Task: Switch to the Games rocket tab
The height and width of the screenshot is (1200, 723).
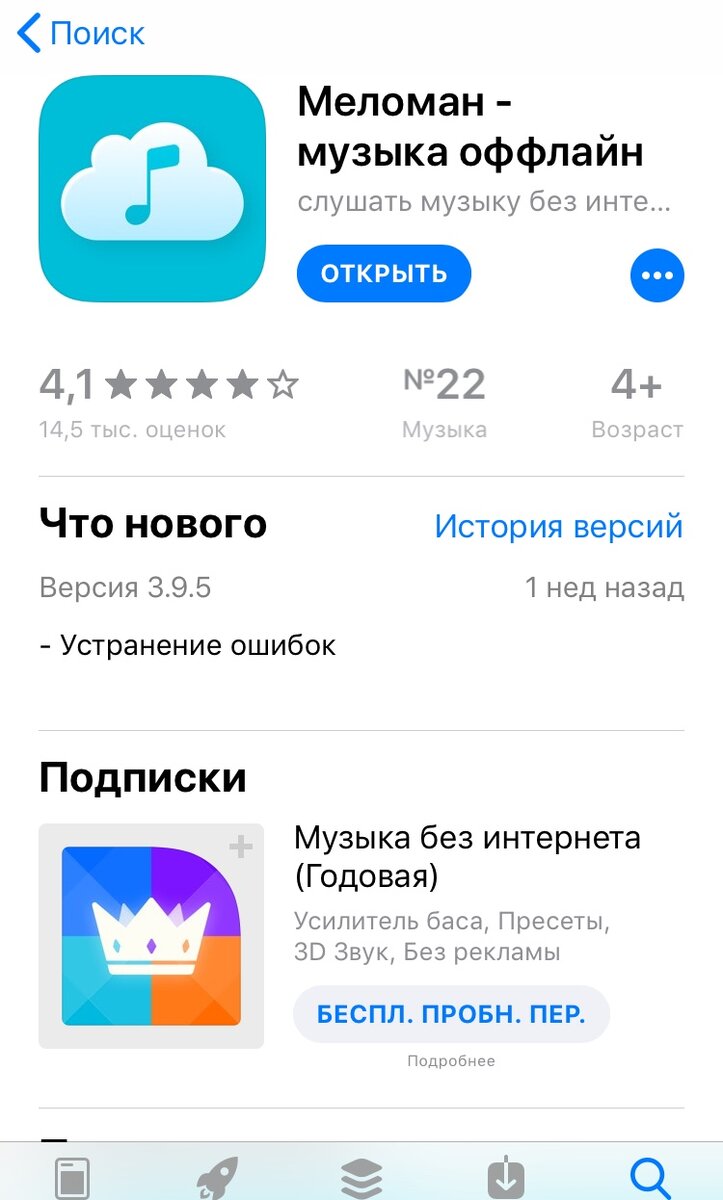Action: (217, 1177)
